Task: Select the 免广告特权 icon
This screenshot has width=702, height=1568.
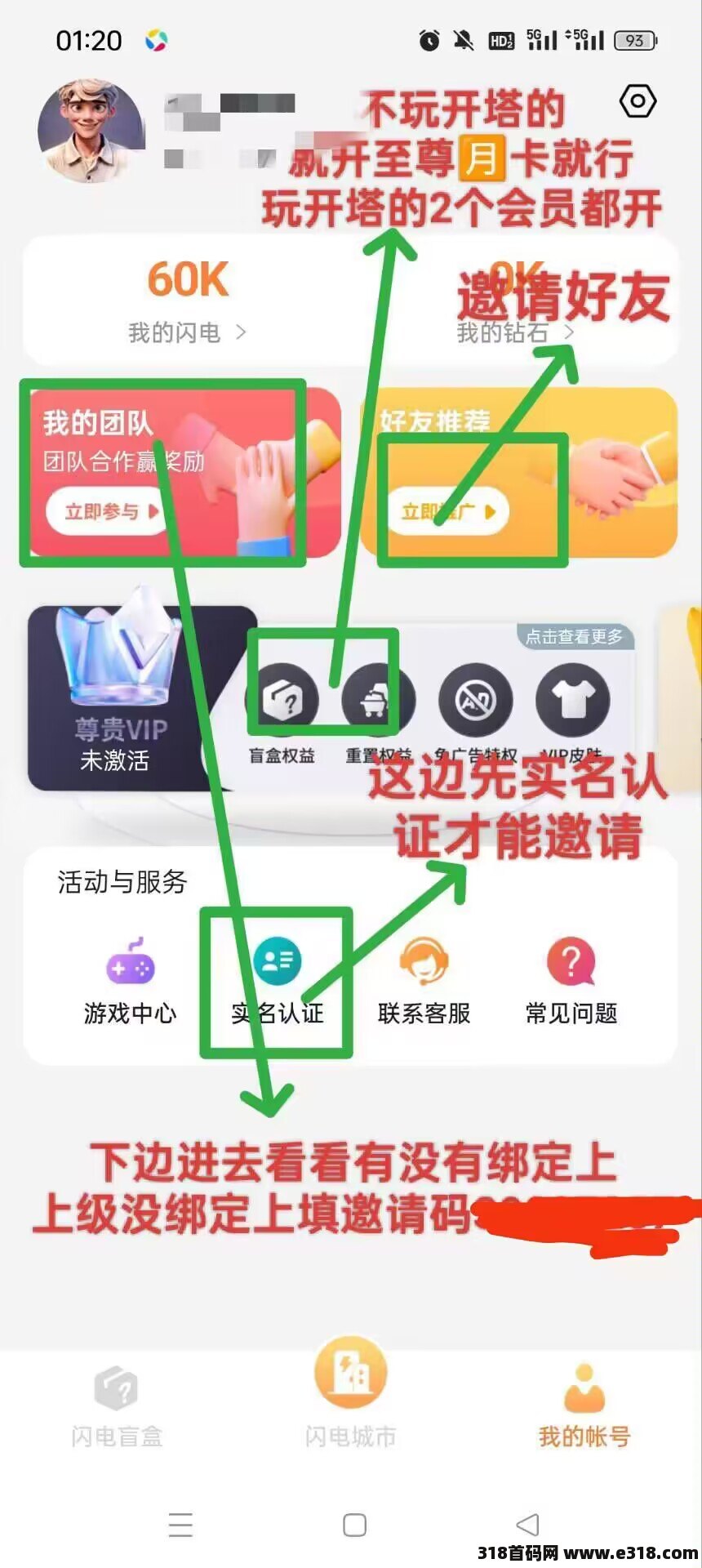Action: [476, 700]
